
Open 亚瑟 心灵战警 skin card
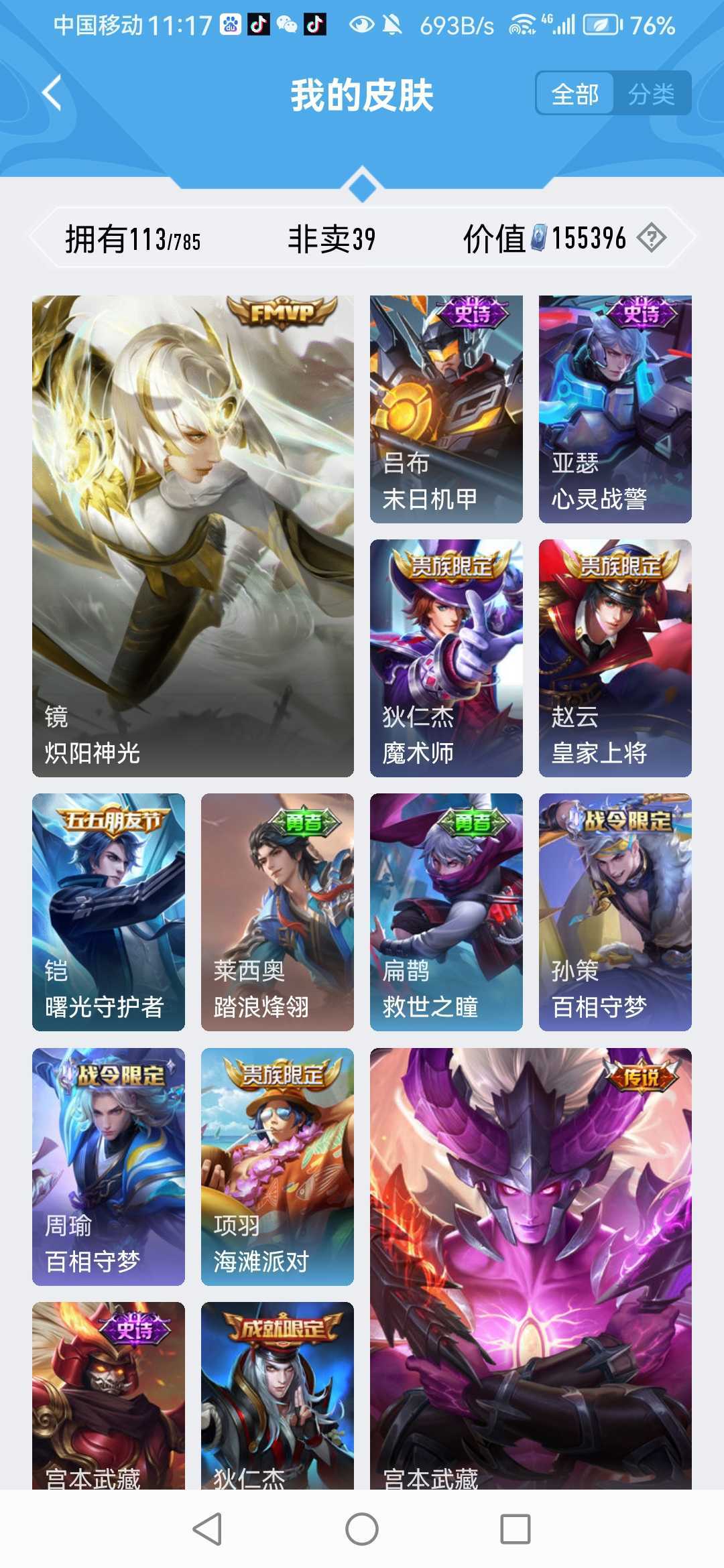pyautogui.click(x=615, y=409)
